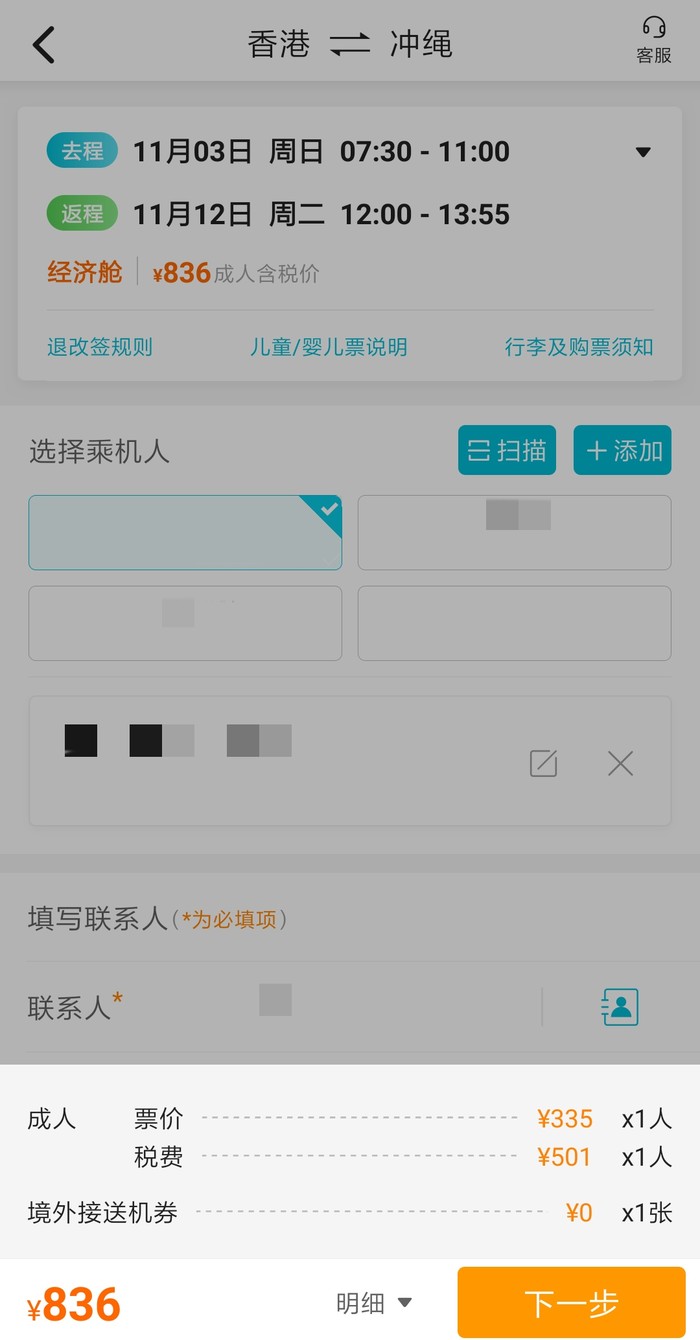Viewport: 700px width, 1340px height.
Task: Contact 客服 customer service
Action: tap(653, 41)
